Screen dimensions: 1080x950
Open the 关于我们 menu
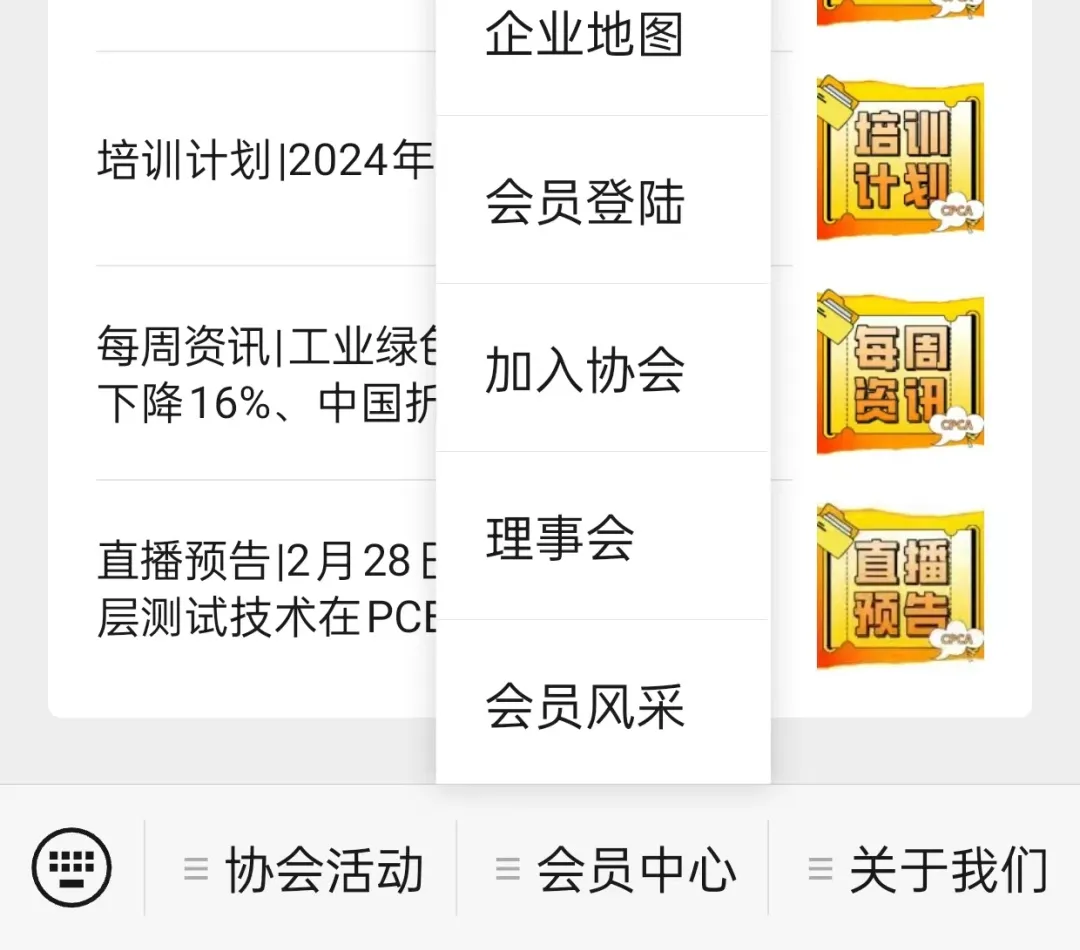[926, 869]
